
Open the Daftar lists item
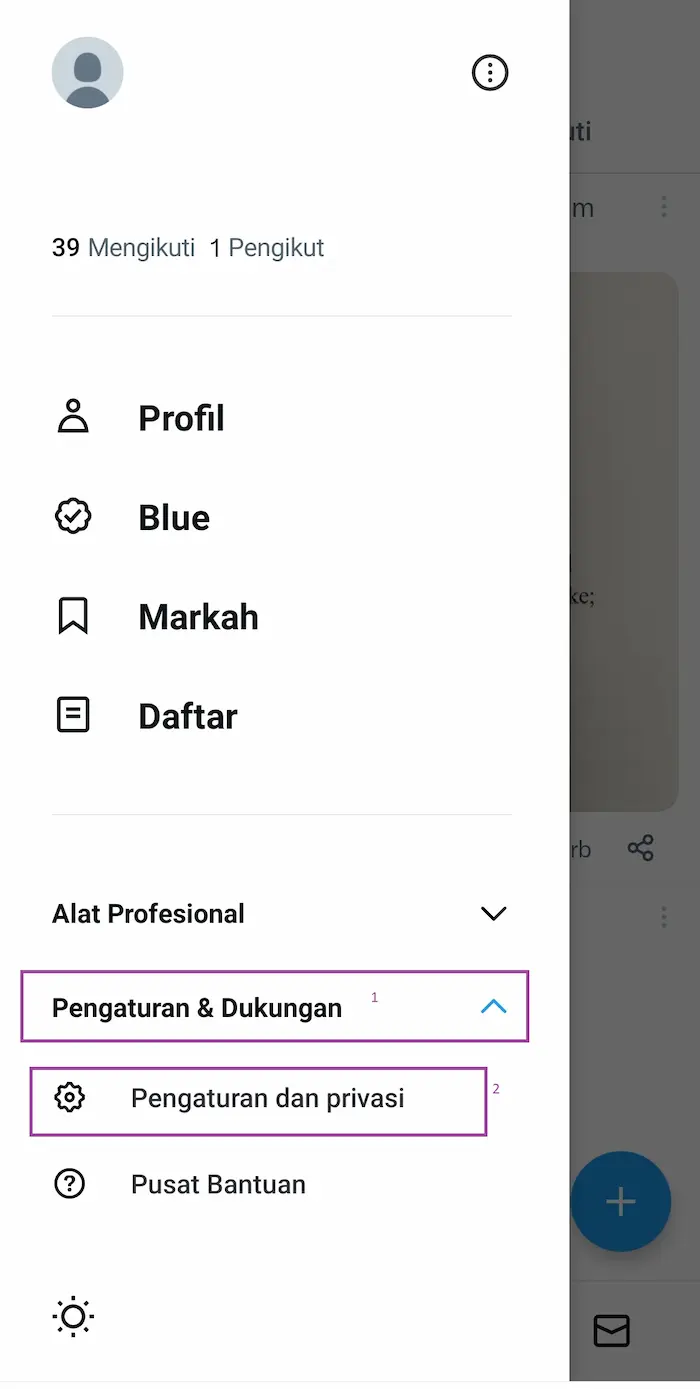pyautogui.click(x=187, y=716)
